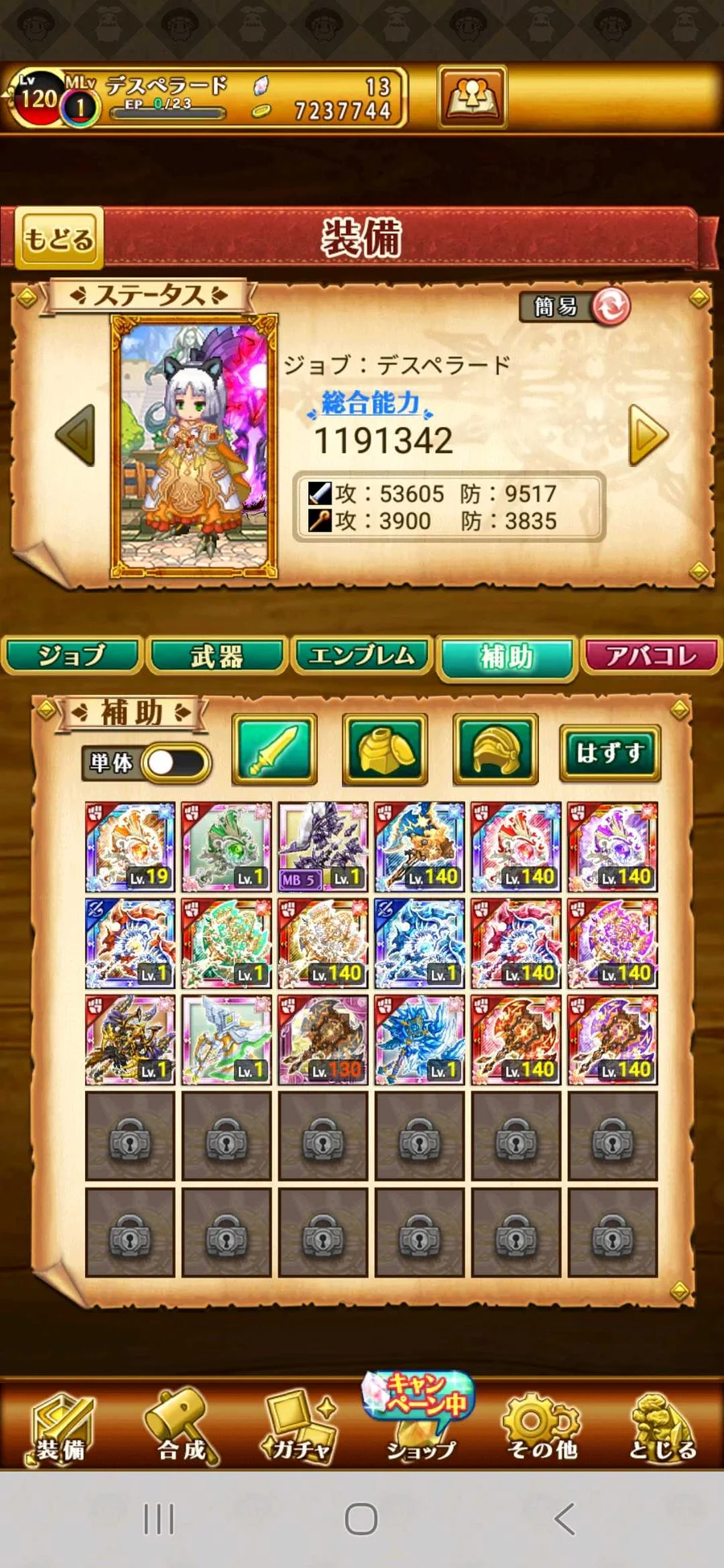Open ガチャ in bottom navigation
This screenshot has width=724, height=1568.
tap(300, 1428)
